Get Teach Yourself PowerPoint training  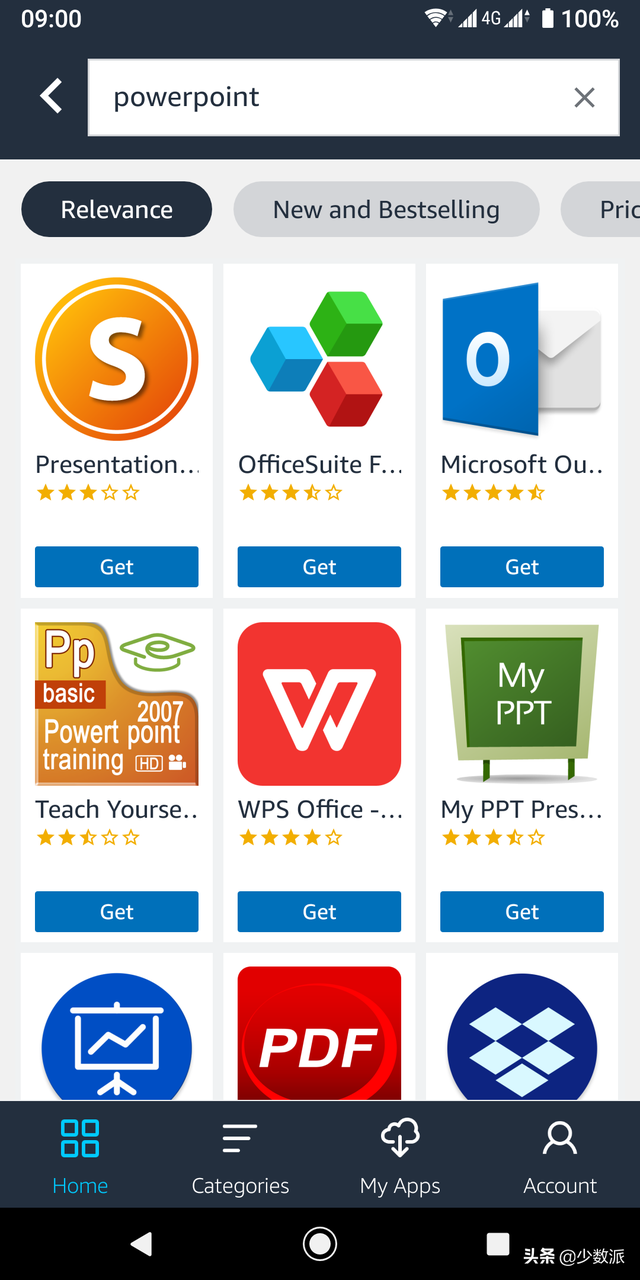tap(117, 912)
